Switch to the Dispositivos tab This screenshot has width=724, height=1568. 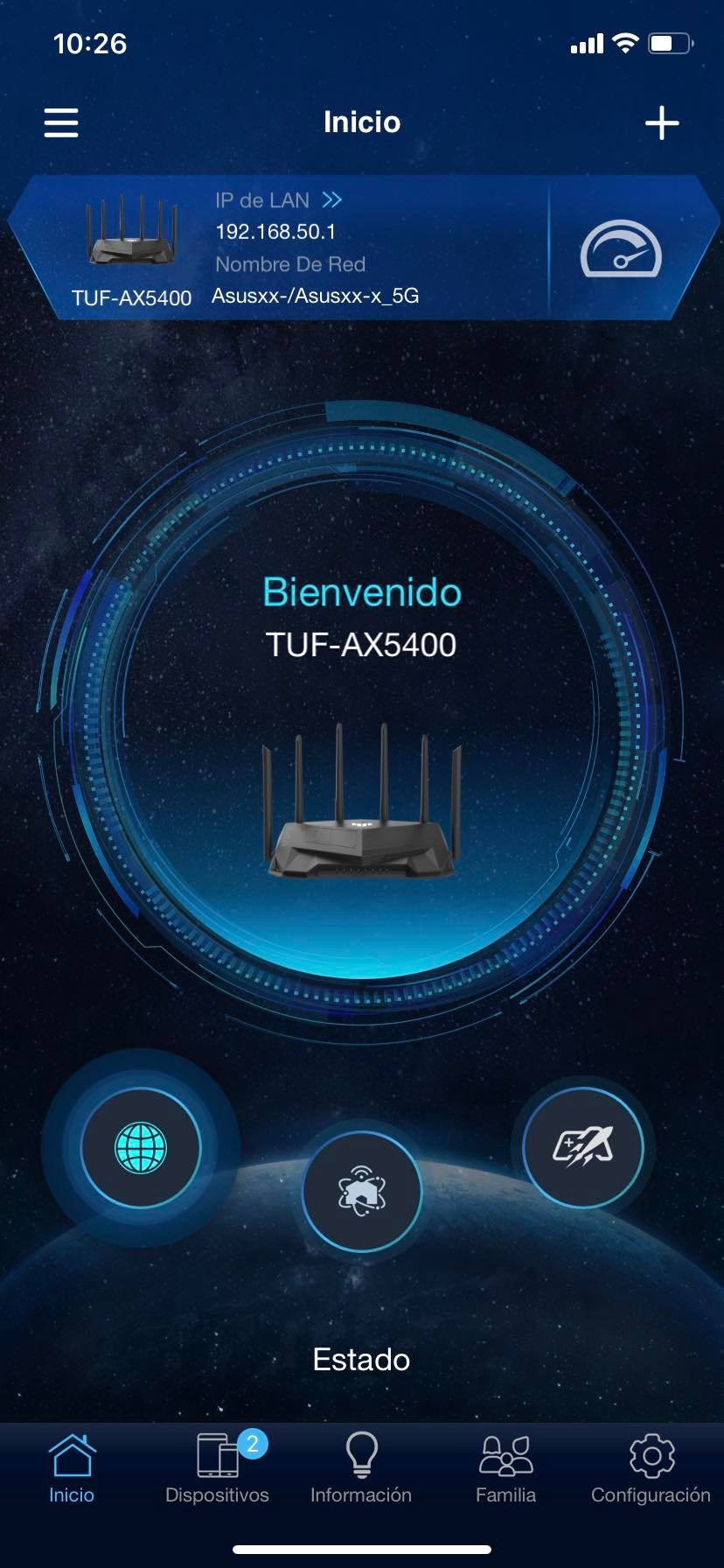click(217, 1467)
